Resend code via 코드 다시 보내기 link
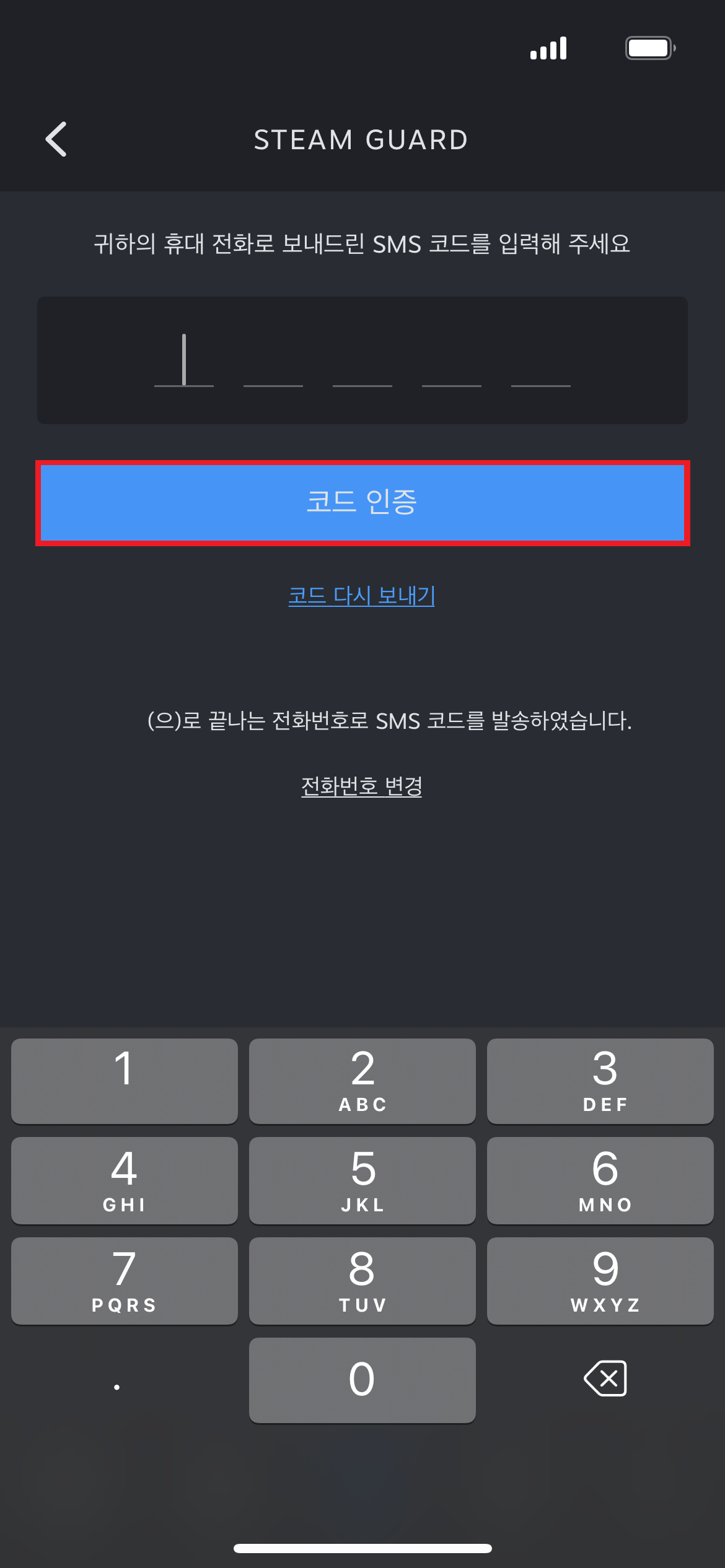The width and height of the screenshot is (725, 1568). click(x=362, y=596)
